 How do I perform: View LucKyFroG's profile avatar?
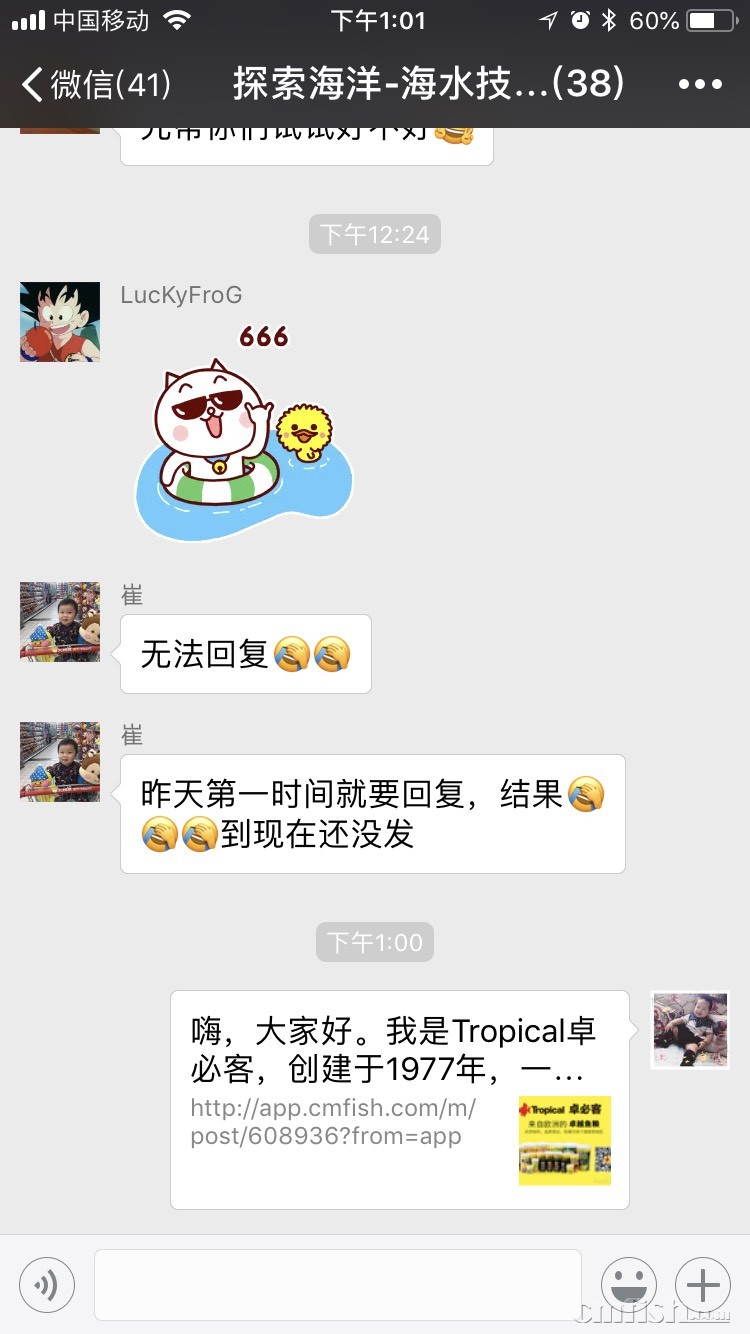tap(60, 322)
